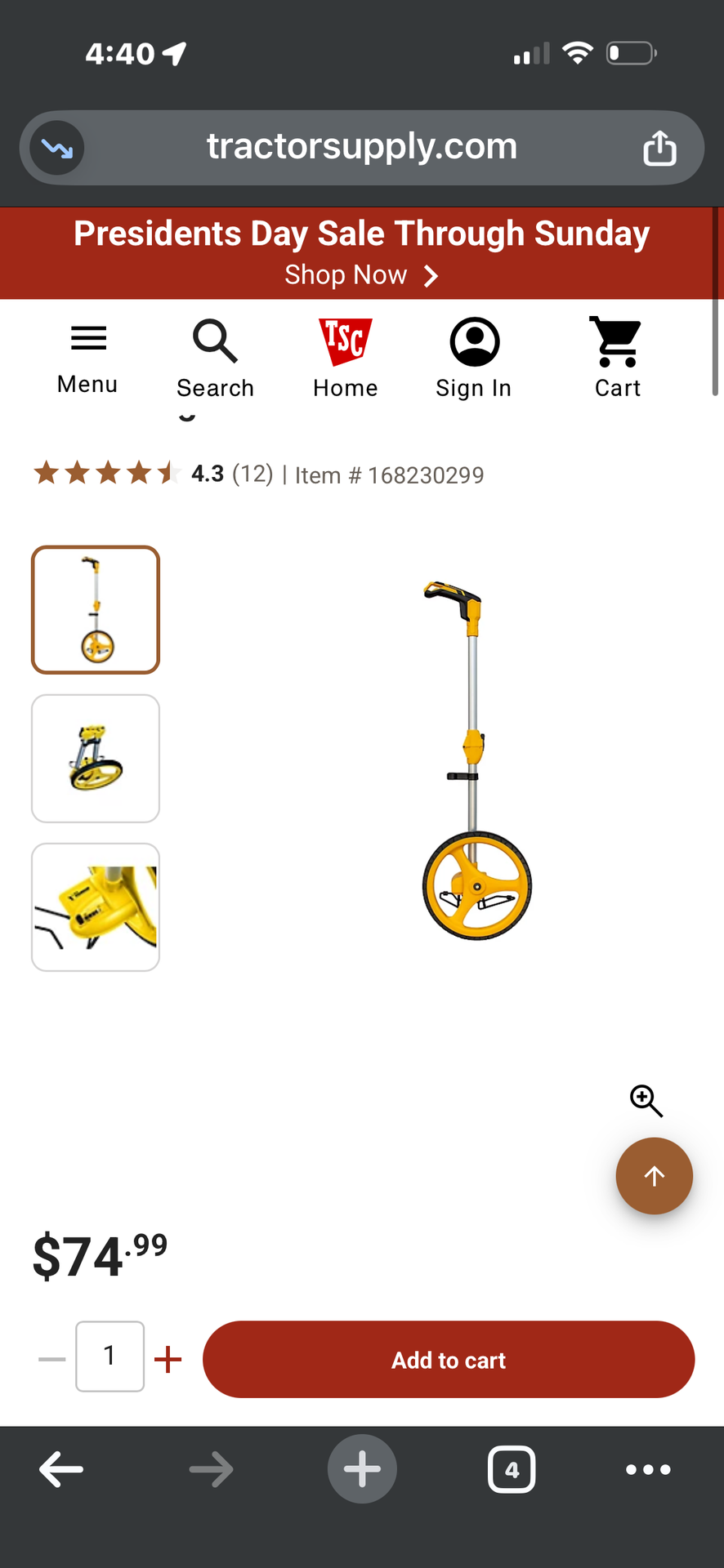The height and width of the screenshot is (1568, 724).
Task: View the shopping Cart
Action: pyautogui.click(x=617, y=358)
